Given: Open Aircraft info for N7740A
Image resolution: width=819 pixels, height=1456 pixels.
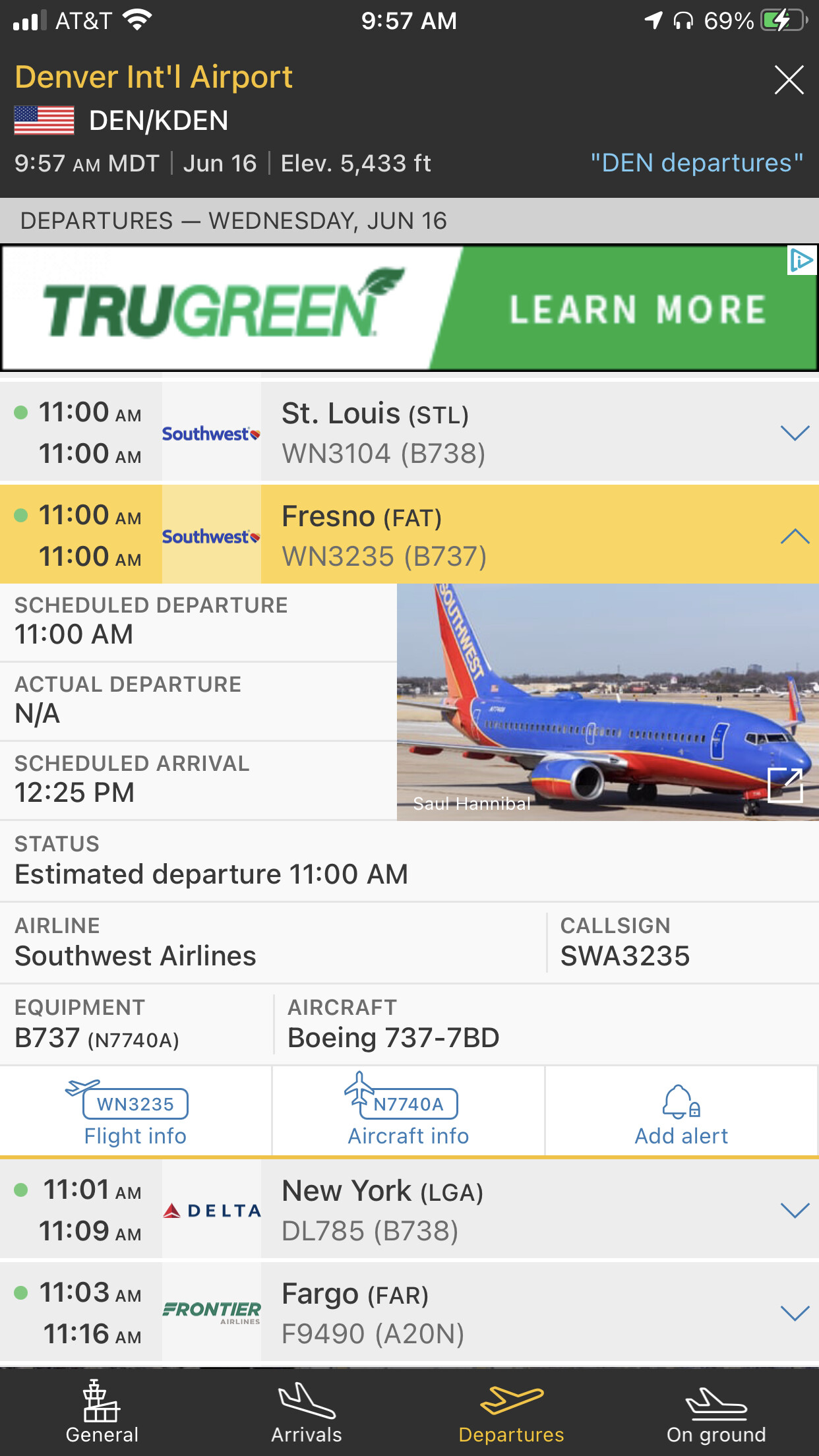Looking at the screenshot, I should [x=408, y=1113].
